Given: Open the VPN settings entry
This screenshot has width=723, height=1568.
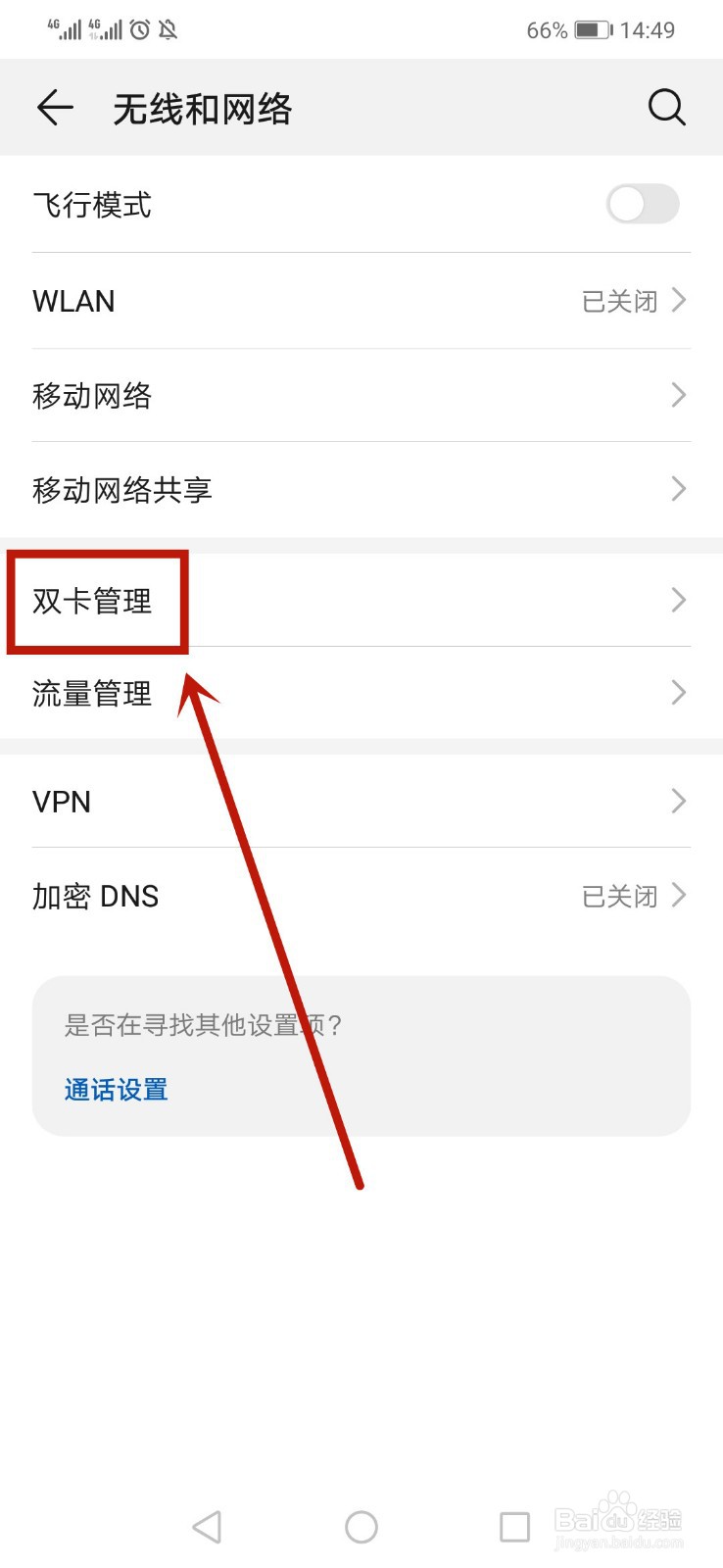Looking at the screenshot, I should click(361, 801).
